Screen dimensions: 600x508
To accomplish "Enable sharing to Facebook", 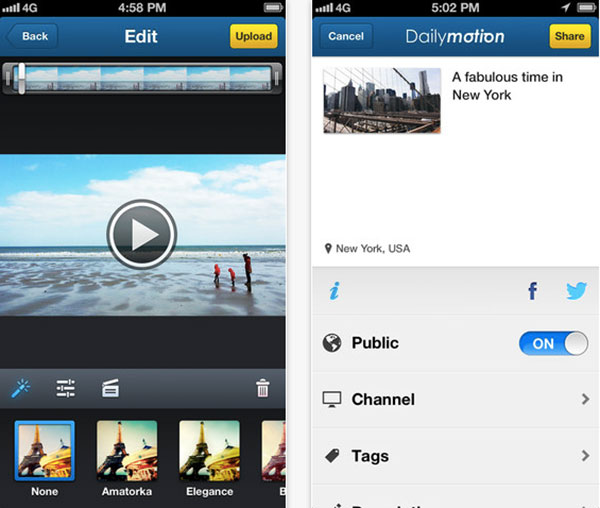I will pyautogui.click(x=533, y=291).
